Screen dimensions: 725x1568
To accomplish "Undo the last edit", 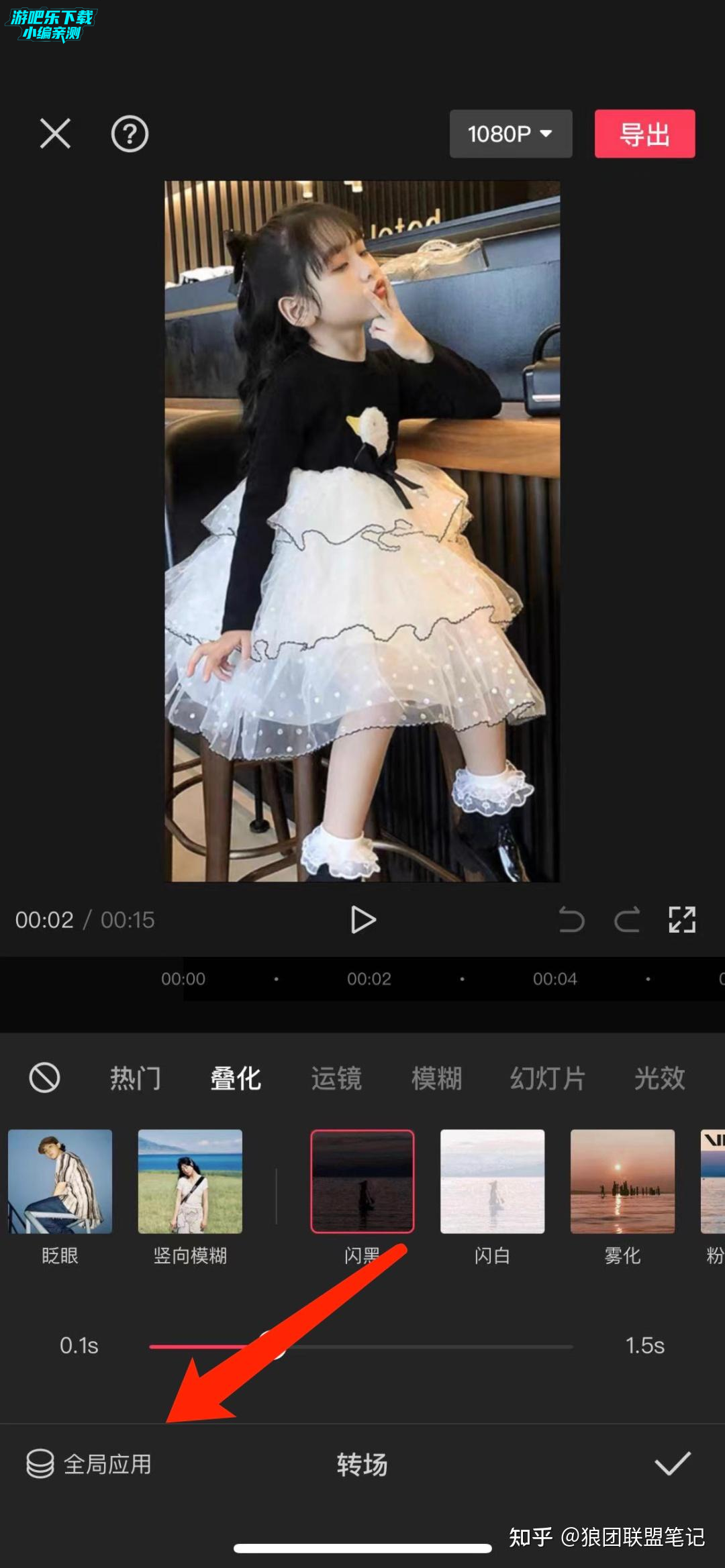I will pos(571,920).
